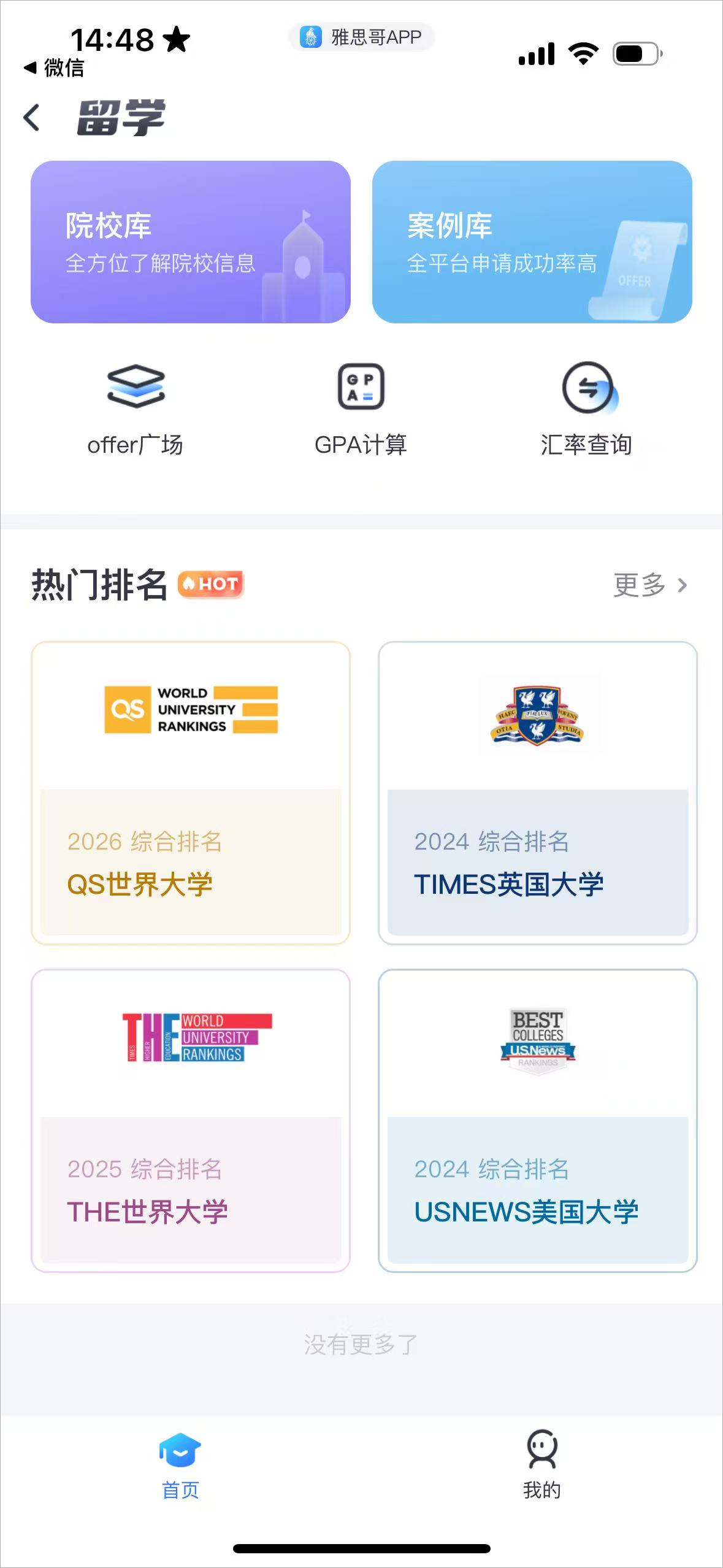The width and height of the screenshot is (723, 1568).
Task: Open the 2025 THE世界大学 ranking
Action: pyautogui.click(x=191, y=1120)
